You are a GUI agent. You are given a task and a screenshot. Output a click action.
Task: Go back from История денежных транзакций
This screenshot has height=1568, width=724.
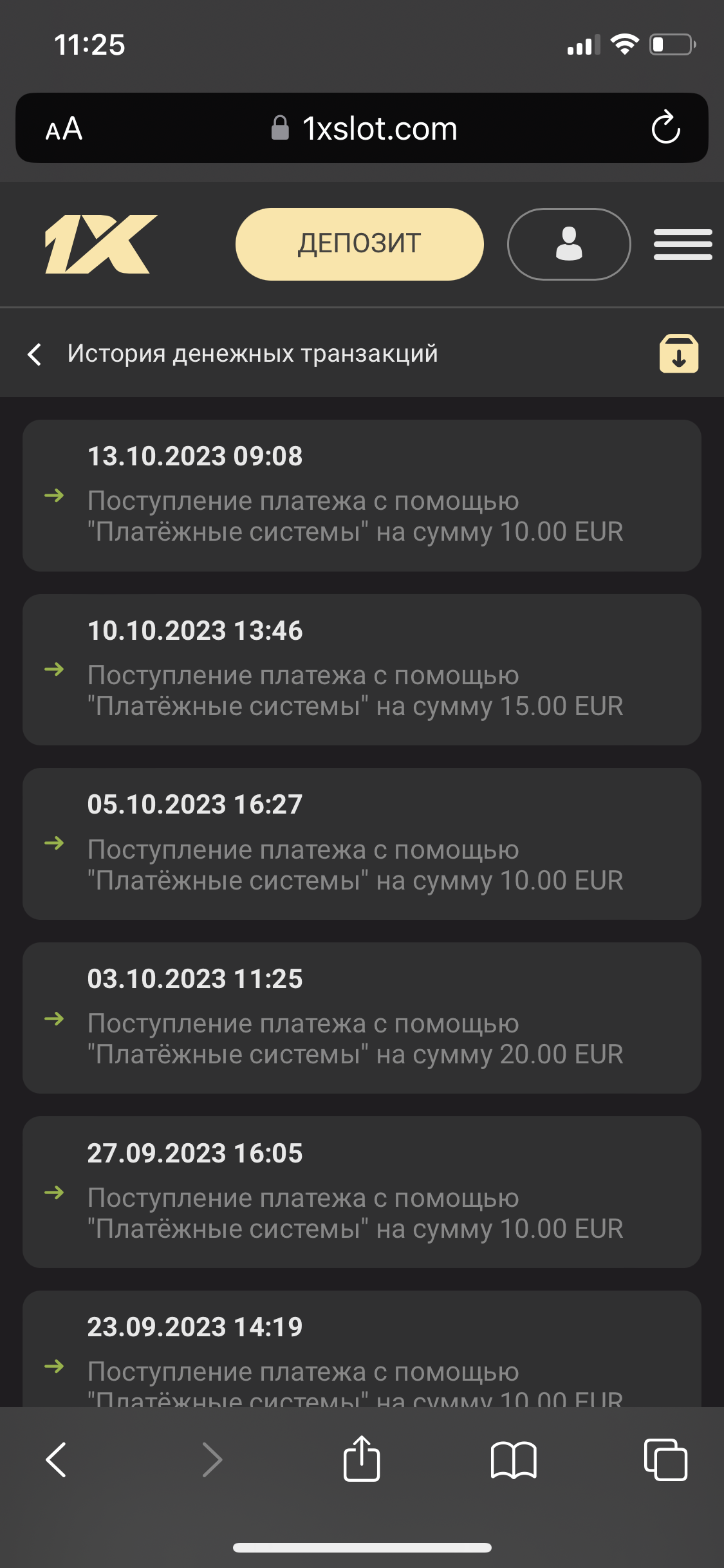(35, 354)
